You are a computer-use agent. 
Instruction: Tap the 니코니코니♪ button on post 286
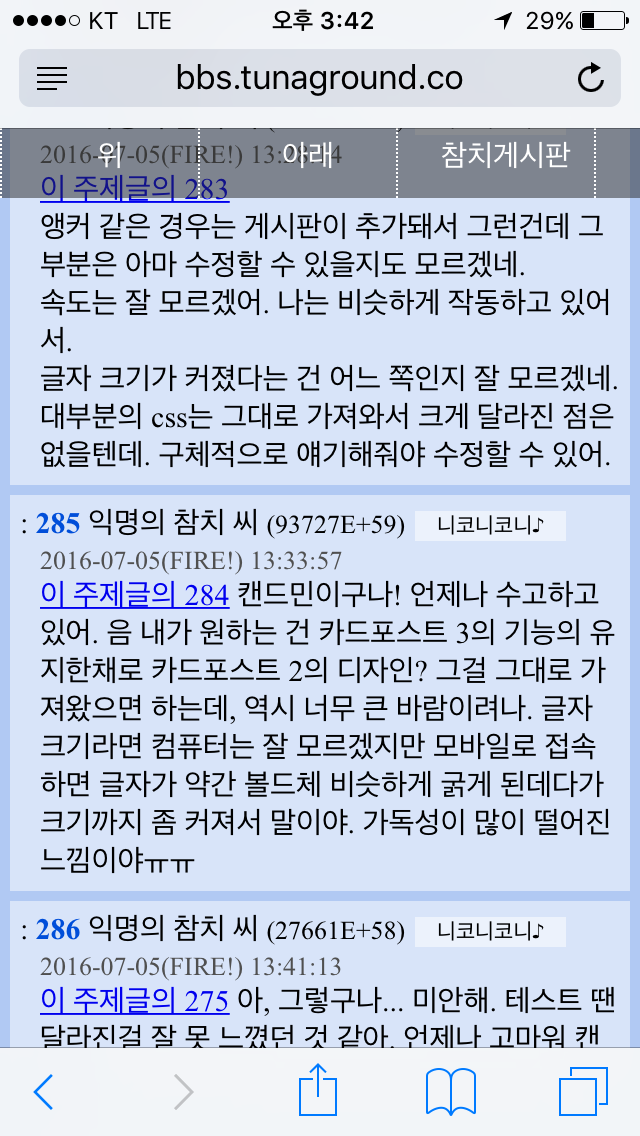click(x=490, y=932)
